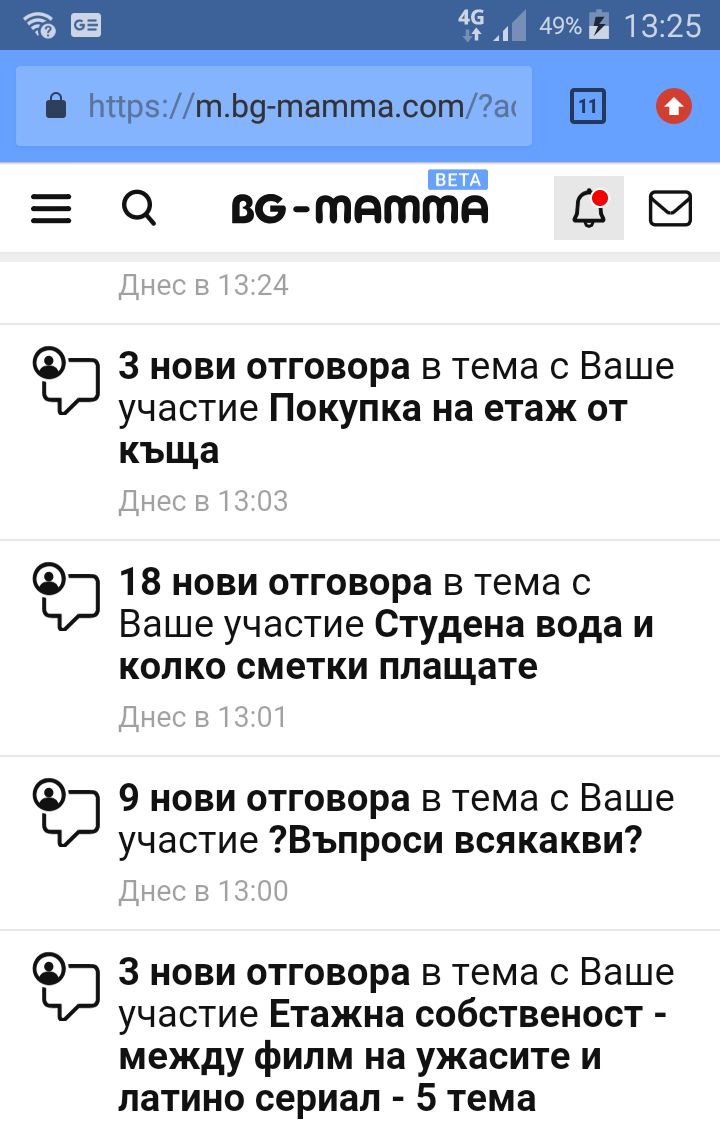
Task: Open notification about ?Въпроси всякакви?
Action: (360, 843)
